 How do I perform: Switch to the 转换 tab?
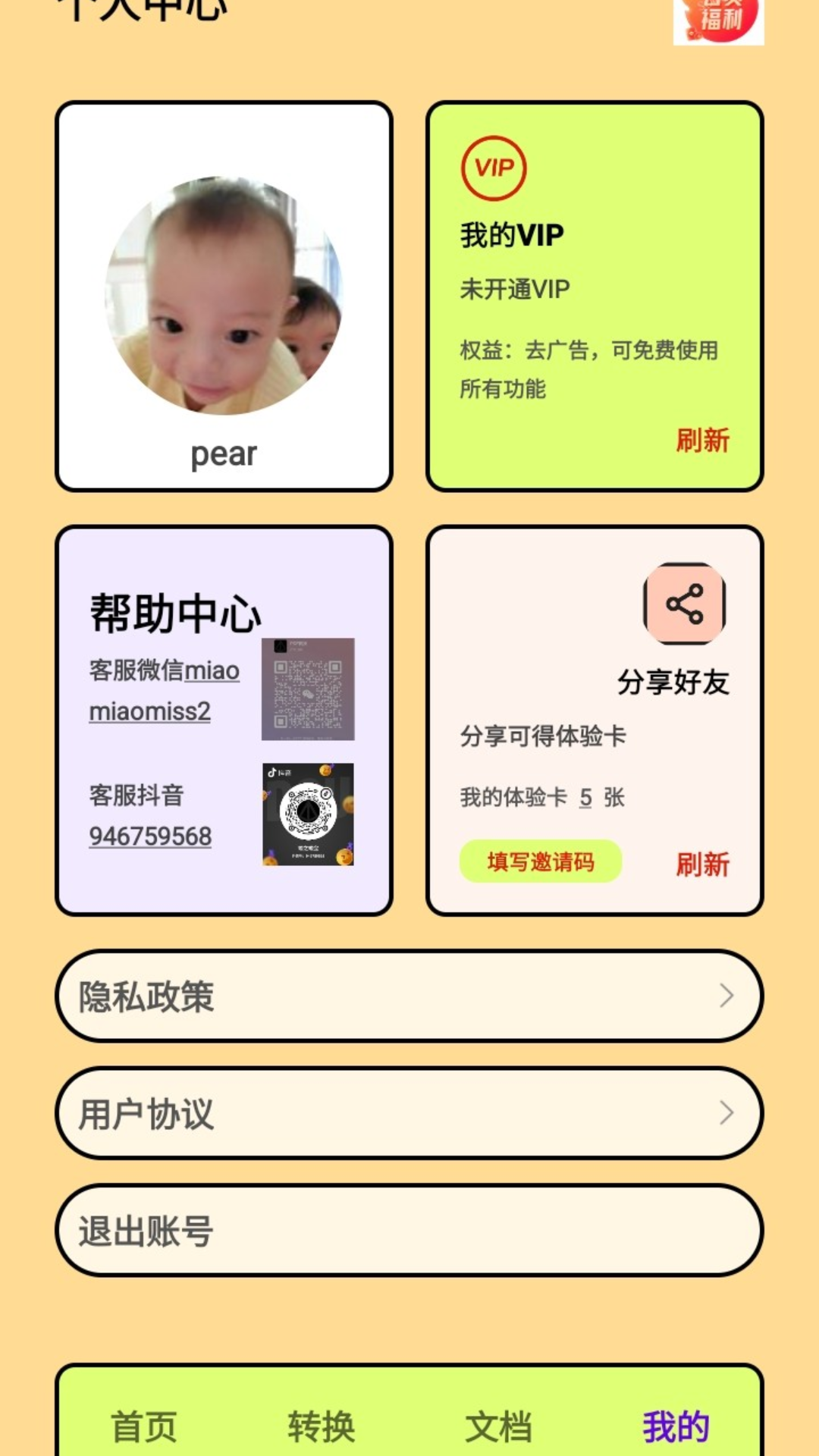click(321, 1426)
